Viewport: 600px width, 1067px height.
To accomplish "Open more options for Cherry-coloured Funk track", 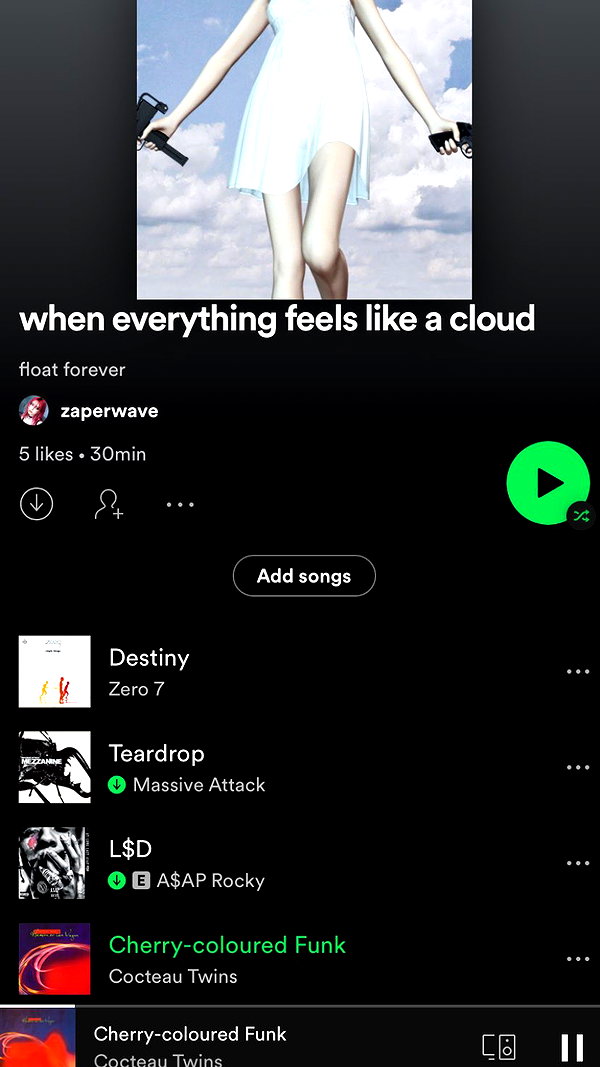I will (578, 959).
